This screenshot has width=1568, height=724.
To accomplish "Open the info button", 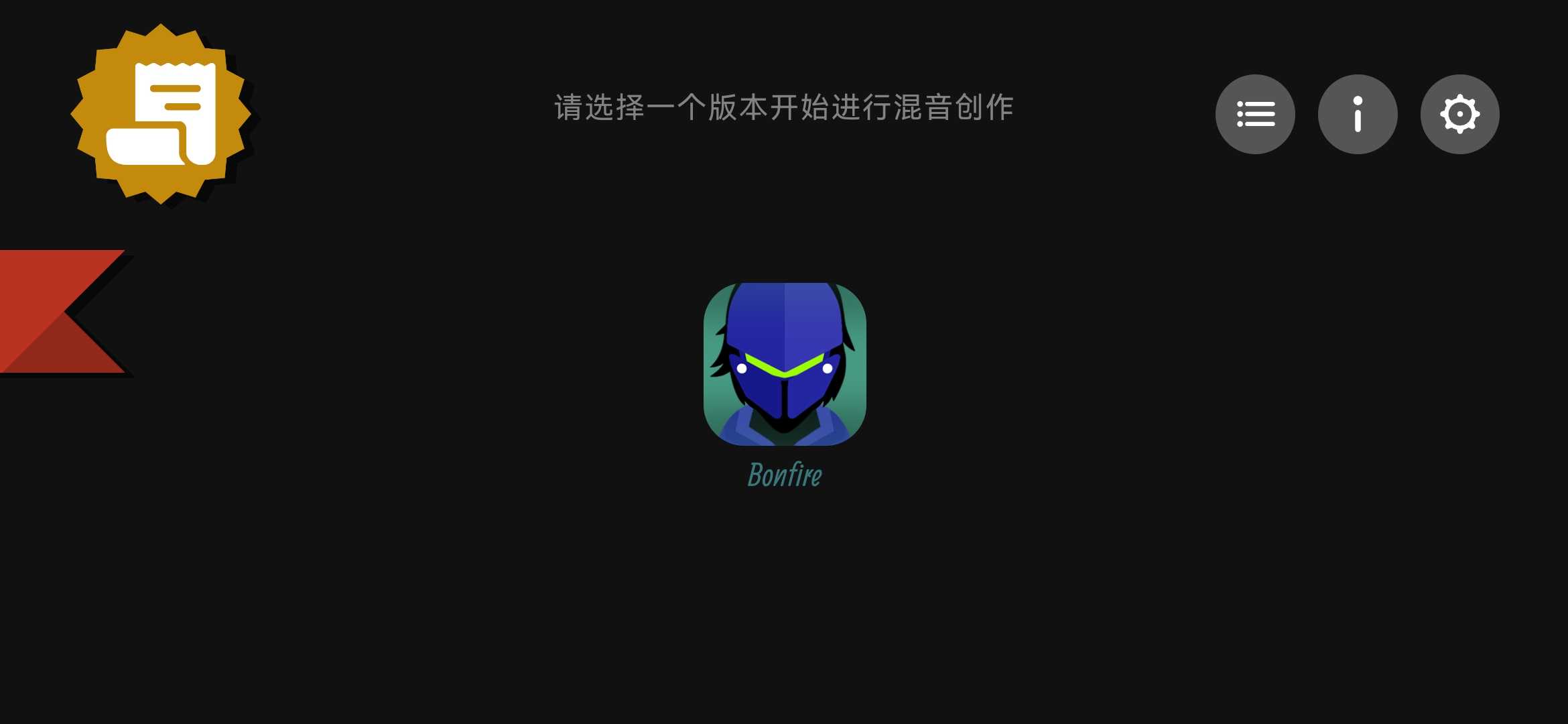I will (1358, 114).
